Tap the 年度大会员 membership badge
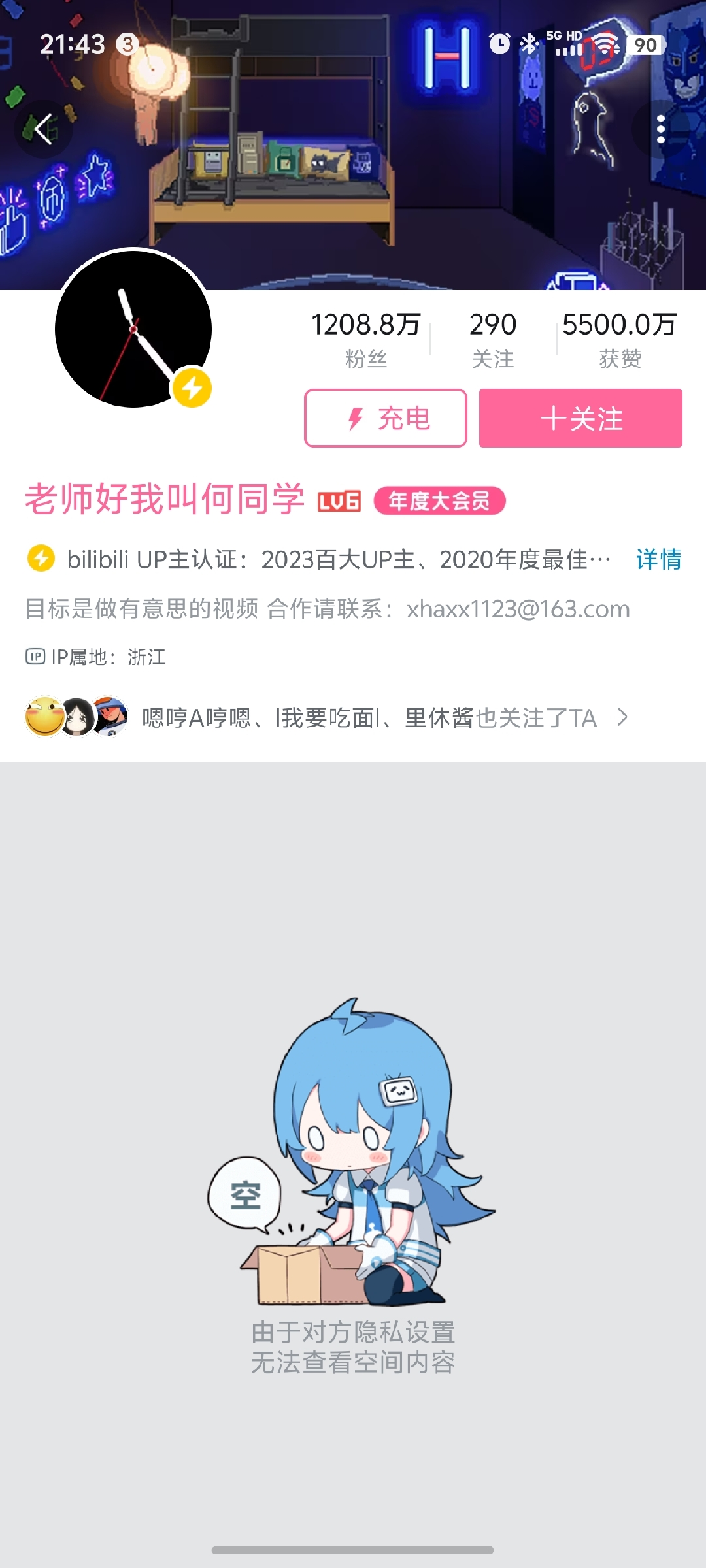706x1568 pixels. click(439, 501)
